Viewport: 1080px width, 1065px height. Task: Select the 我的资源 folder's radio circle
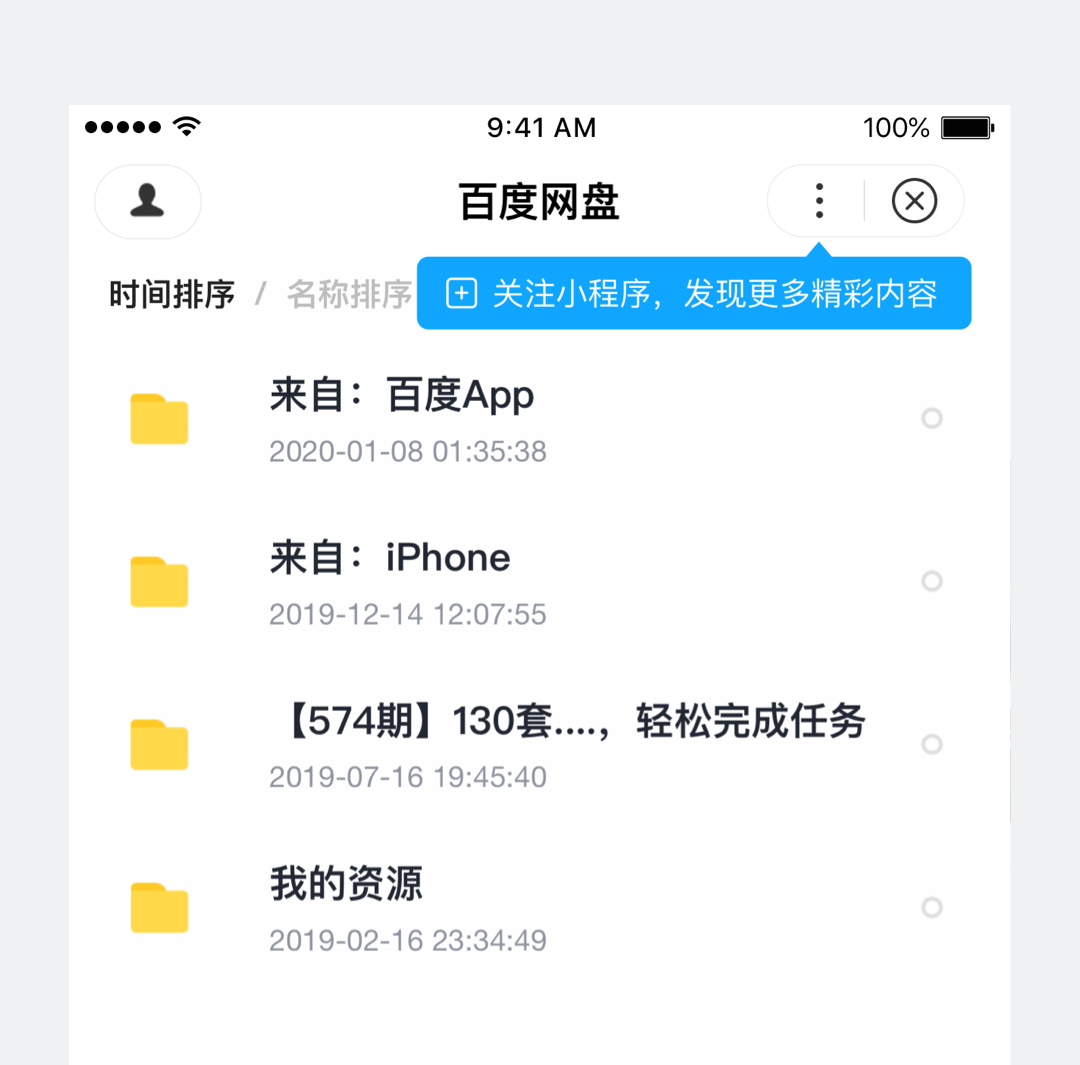pyautogui.click(x=932, y=907)
